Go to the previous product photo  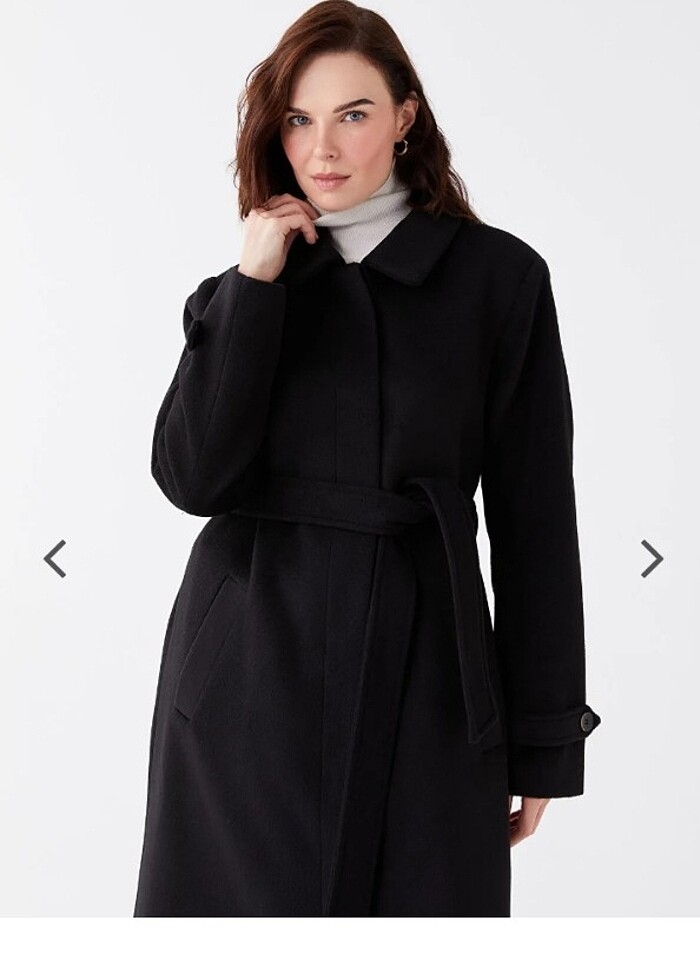tap(55, 559)
